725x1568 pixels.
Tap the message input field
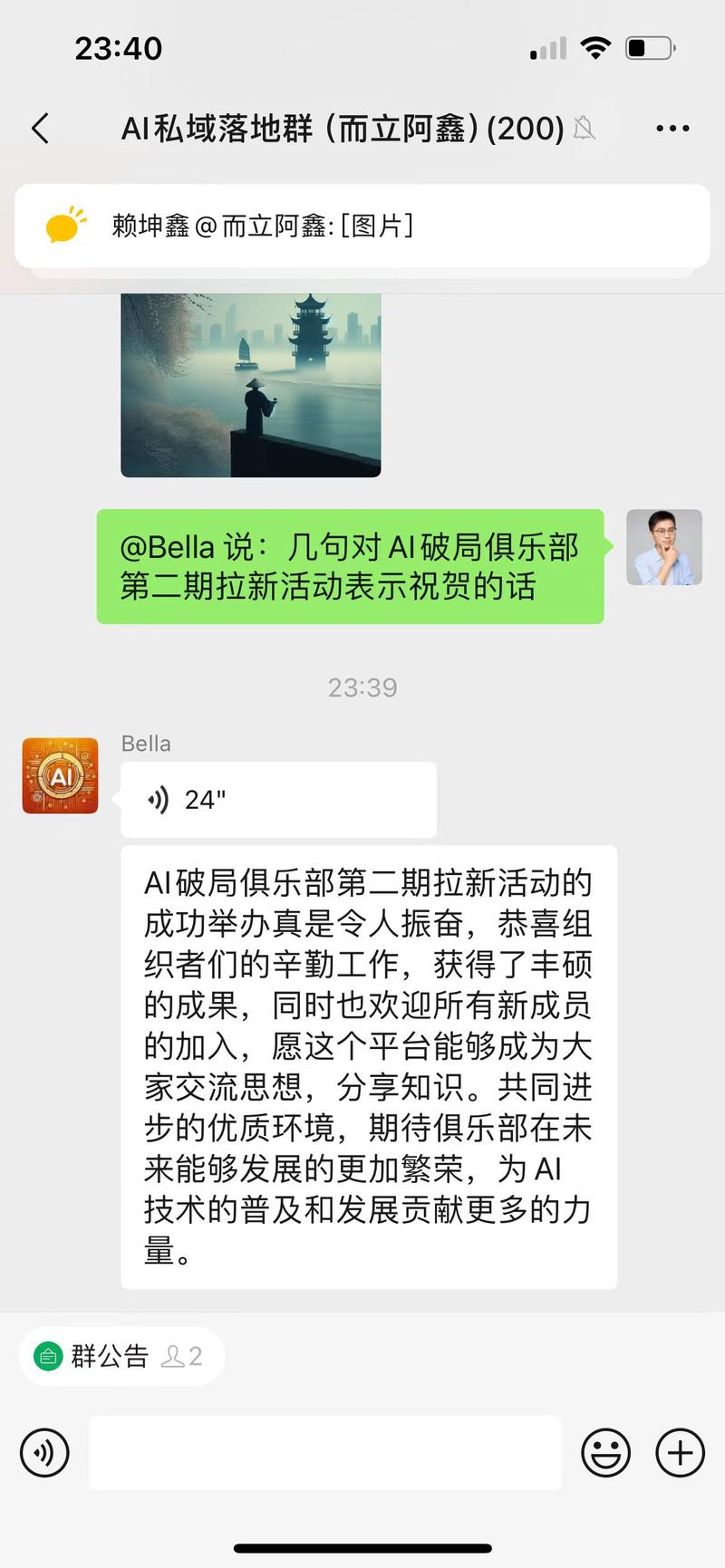click(x=326, y=1453)
